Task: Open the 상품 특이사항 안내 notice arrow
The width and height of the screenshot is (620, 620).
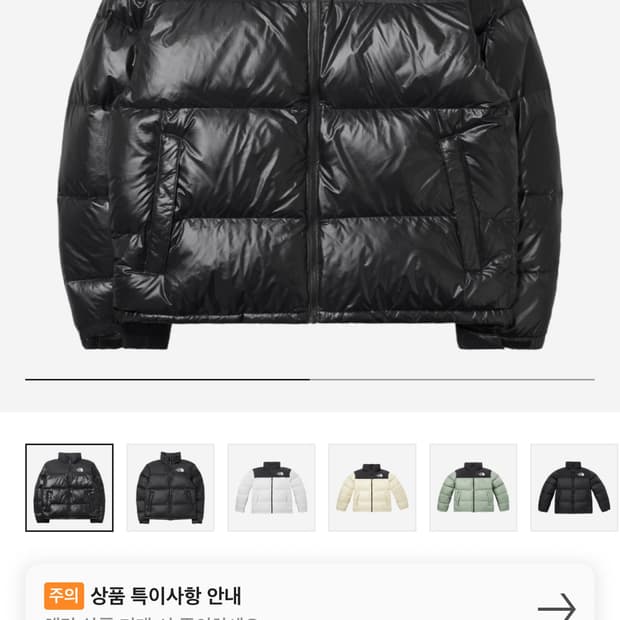Action: pos(556,606)
